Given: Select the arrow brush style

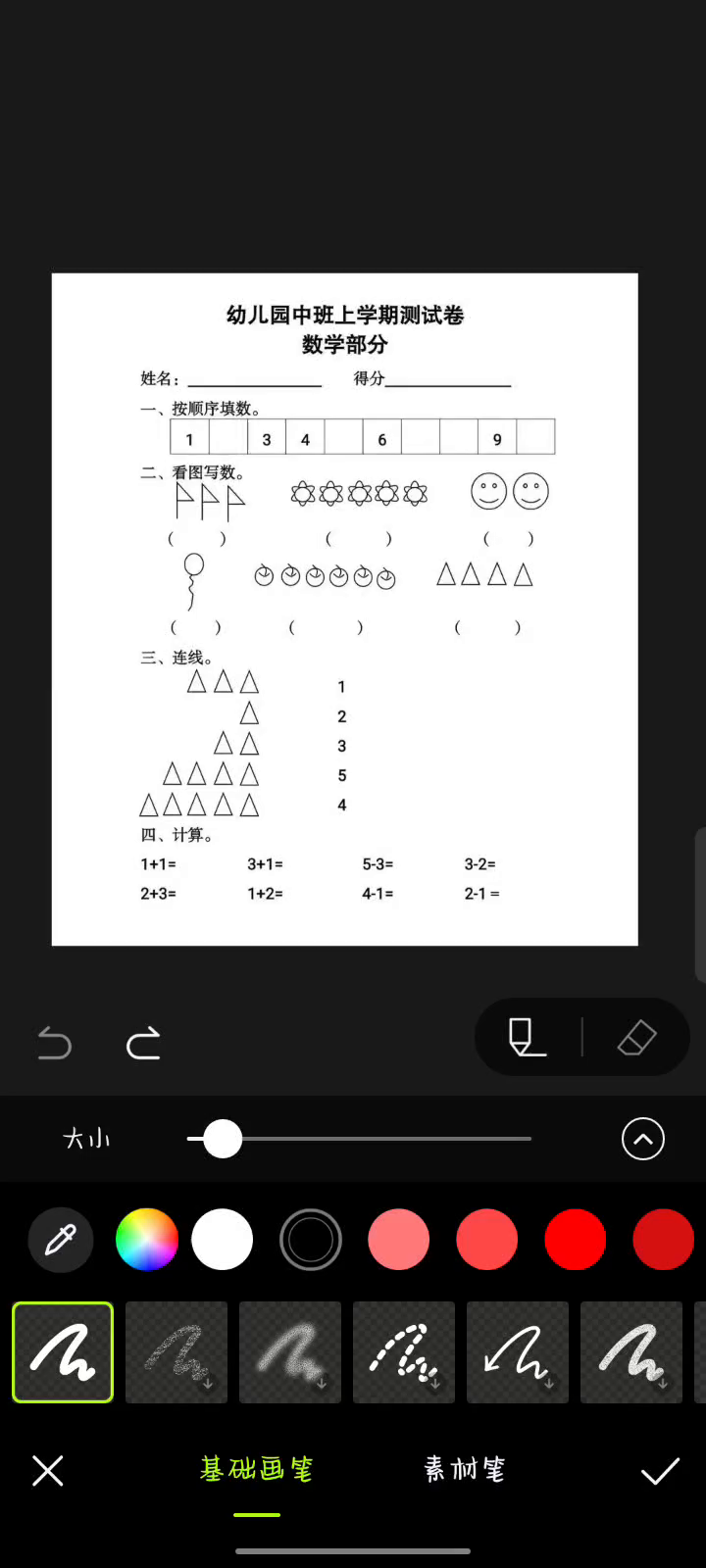Looking at the screenshot, I should [x=518, y=1352].
